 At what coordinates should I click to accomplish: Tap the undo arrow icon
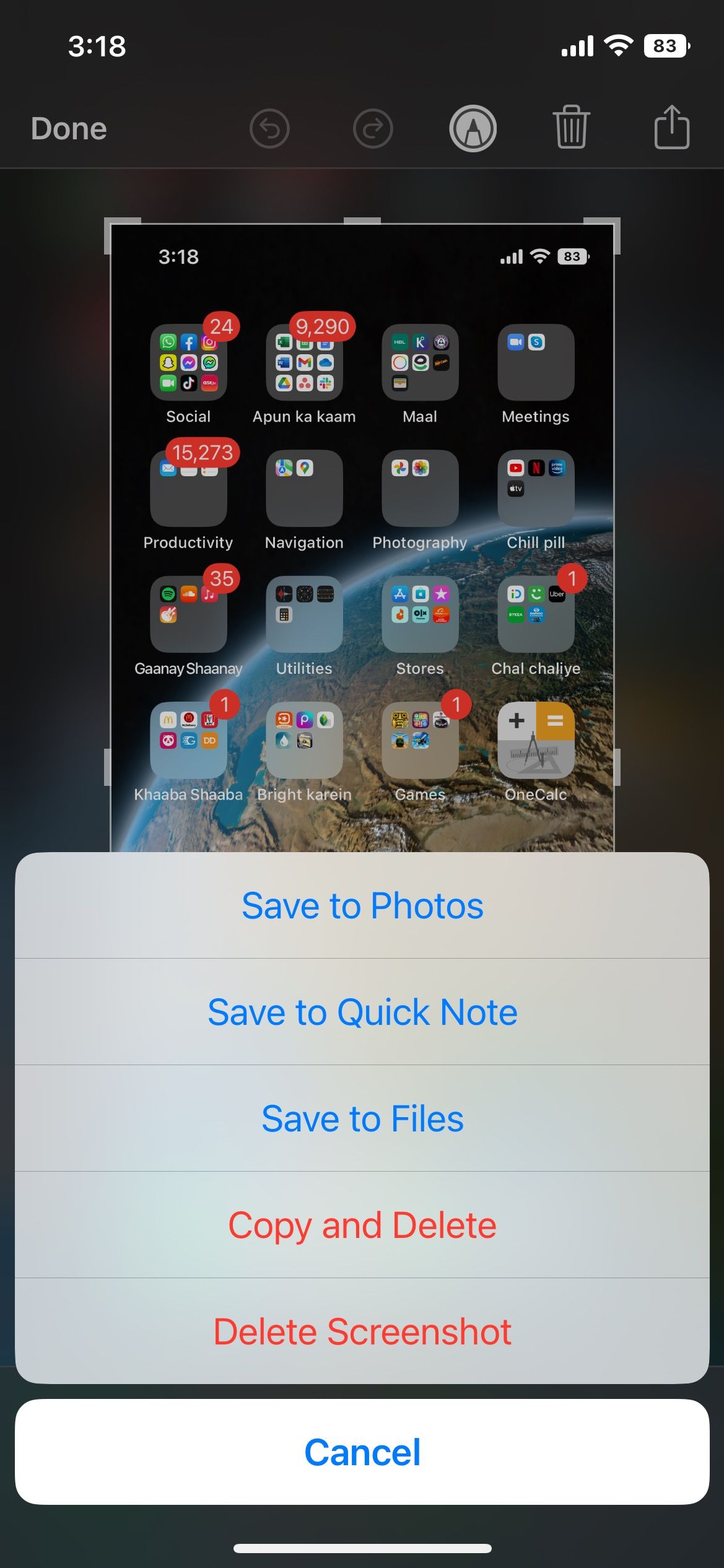click(269, 129)
